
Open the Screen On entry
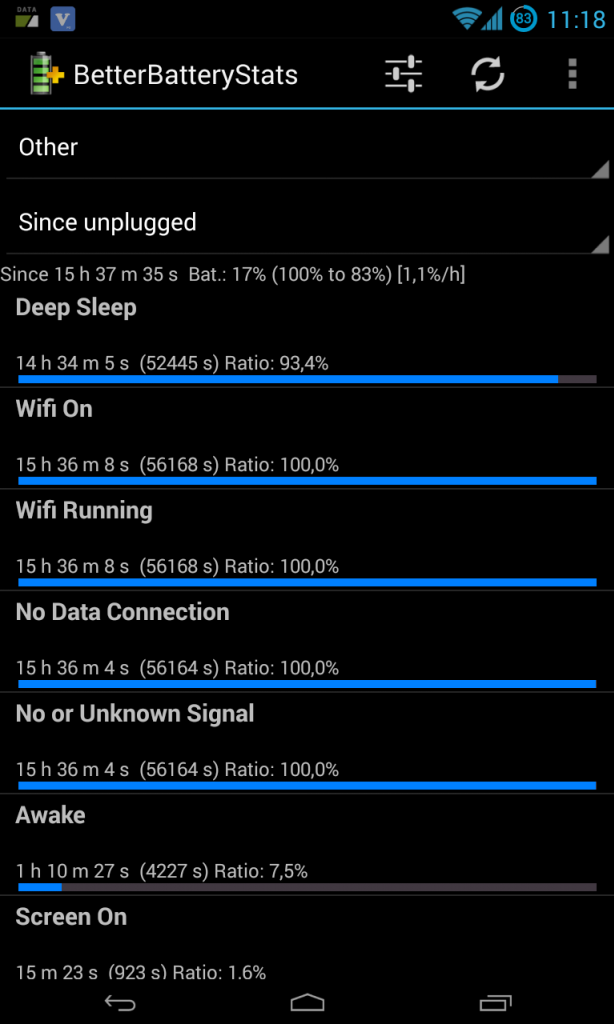click(x=307, y=940)
